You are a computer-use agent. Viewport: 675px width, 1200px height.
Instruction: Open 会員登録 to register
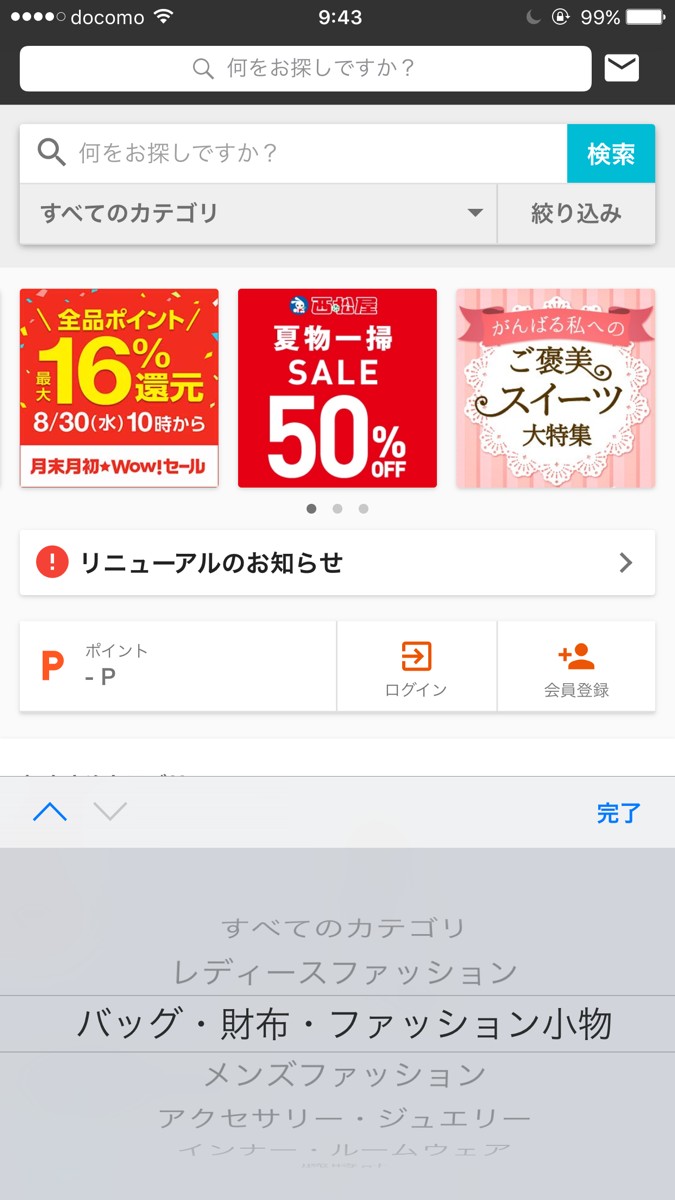coord(576,667)
